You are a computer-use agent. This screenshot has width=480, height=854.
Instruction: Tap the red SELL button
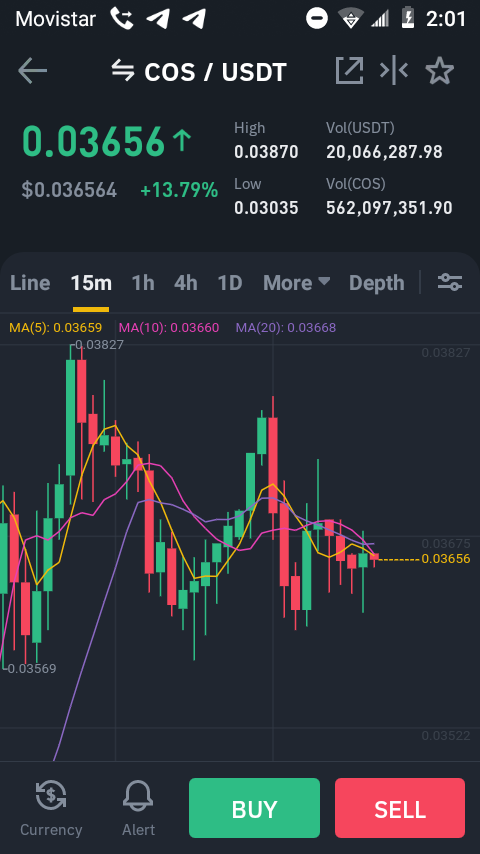(400, 808)
